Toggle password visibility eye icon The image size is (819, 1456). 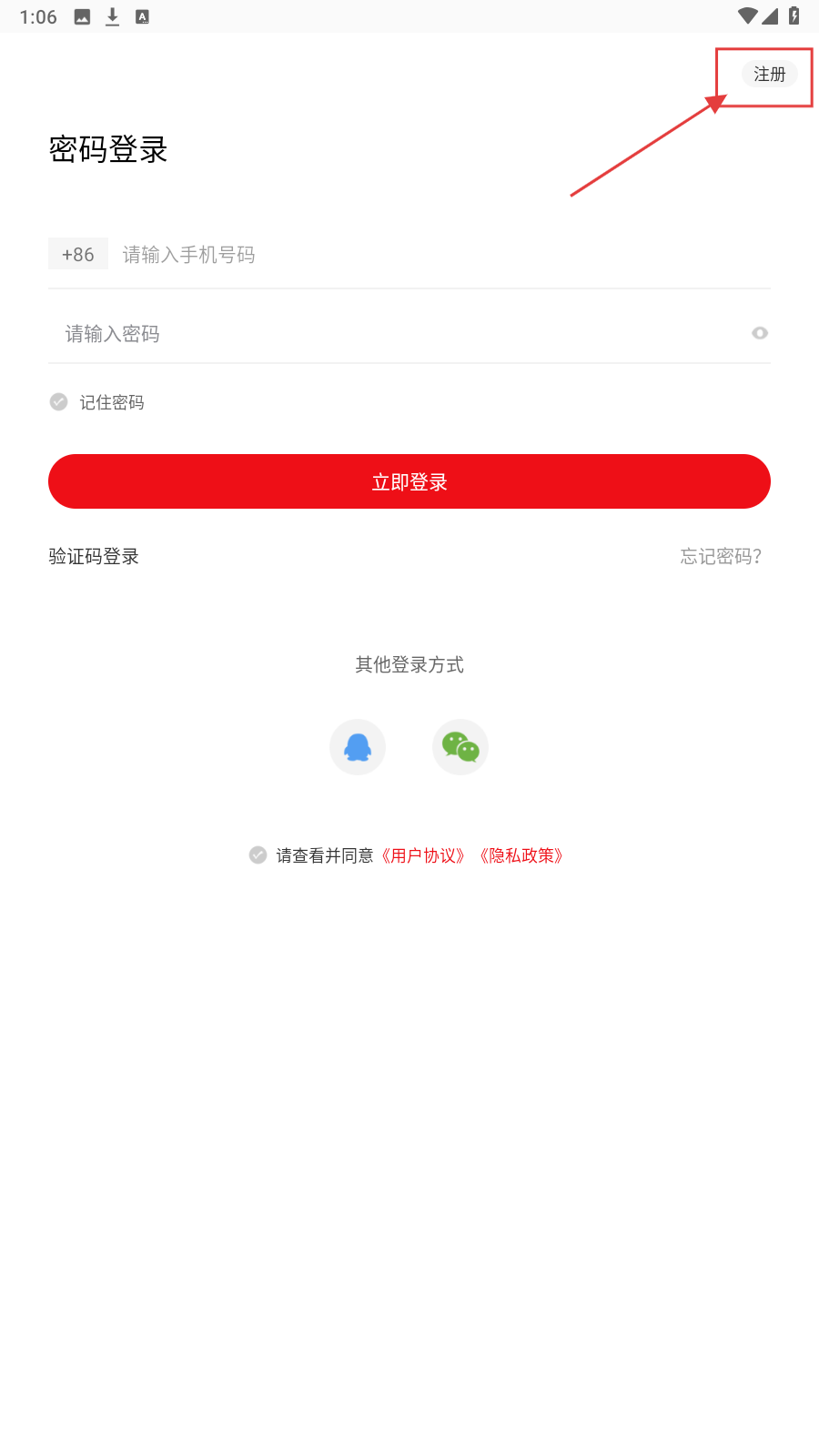tap(760, 333)
